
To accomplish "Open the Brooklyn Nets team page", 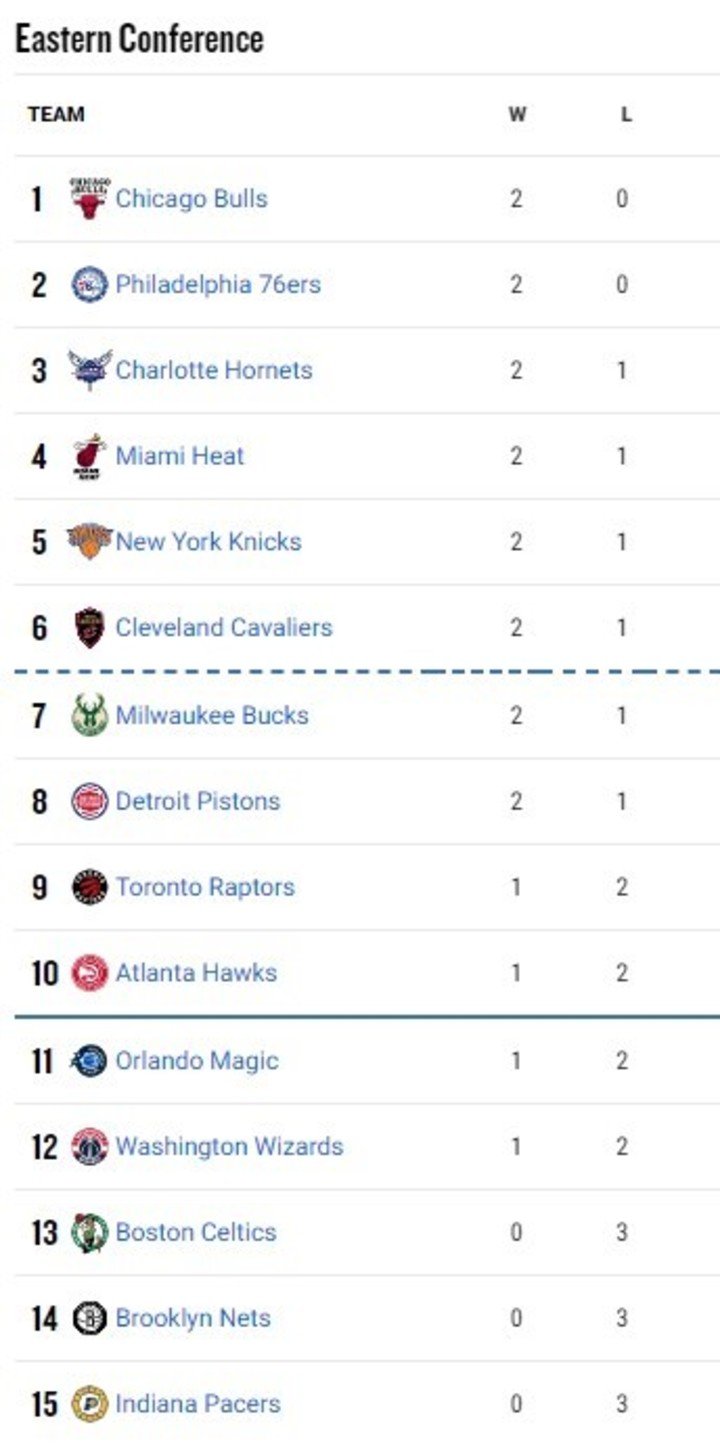I will [x=193, y=1318].
